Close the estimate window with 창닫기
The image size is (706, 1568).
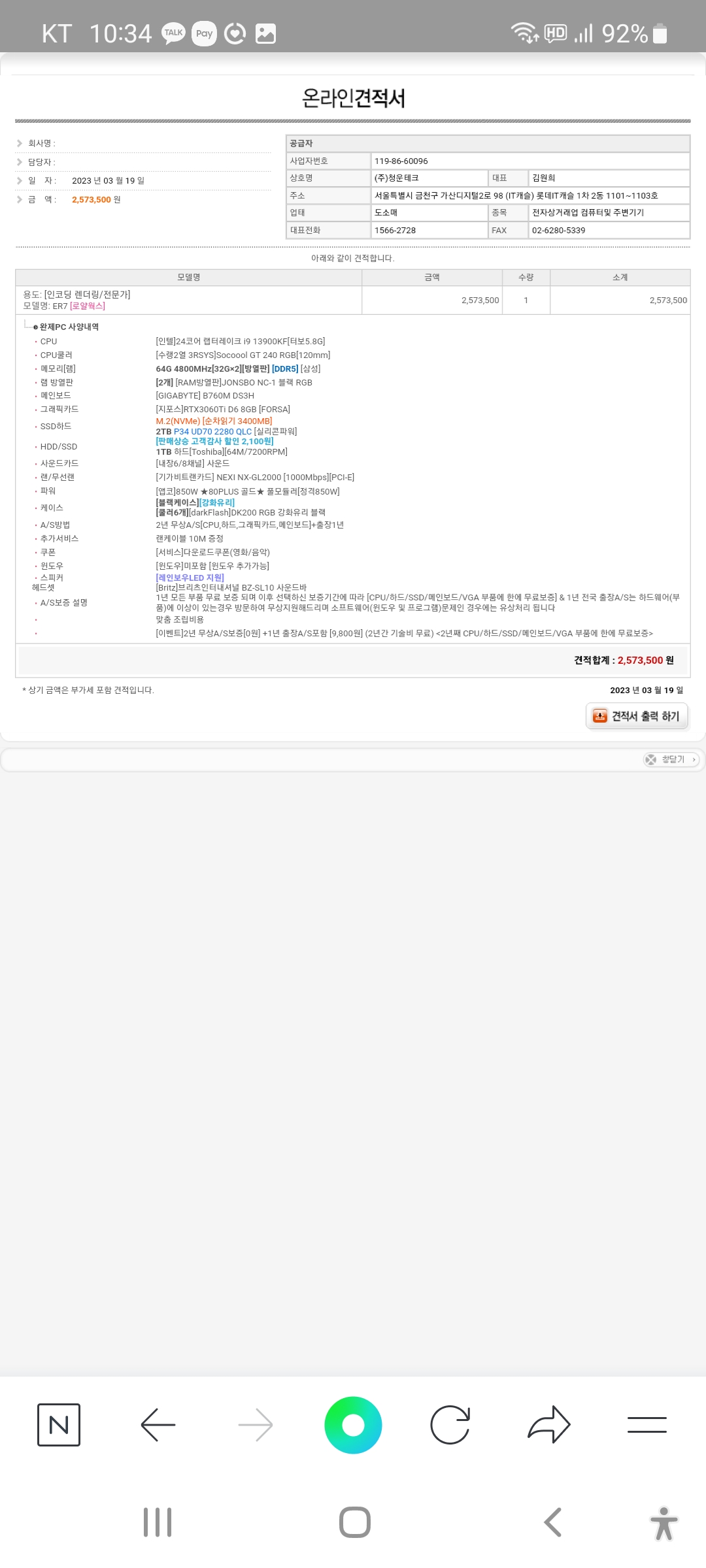(671, 759)
